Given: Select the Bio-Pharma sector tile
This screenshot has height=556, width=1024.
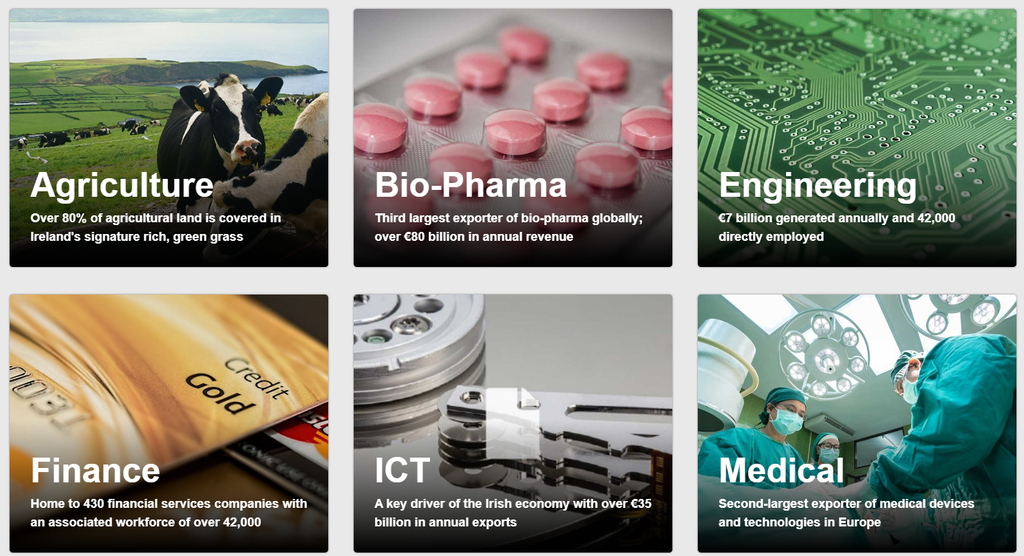Looking at the screenshot, I should (x=512, y=138).
